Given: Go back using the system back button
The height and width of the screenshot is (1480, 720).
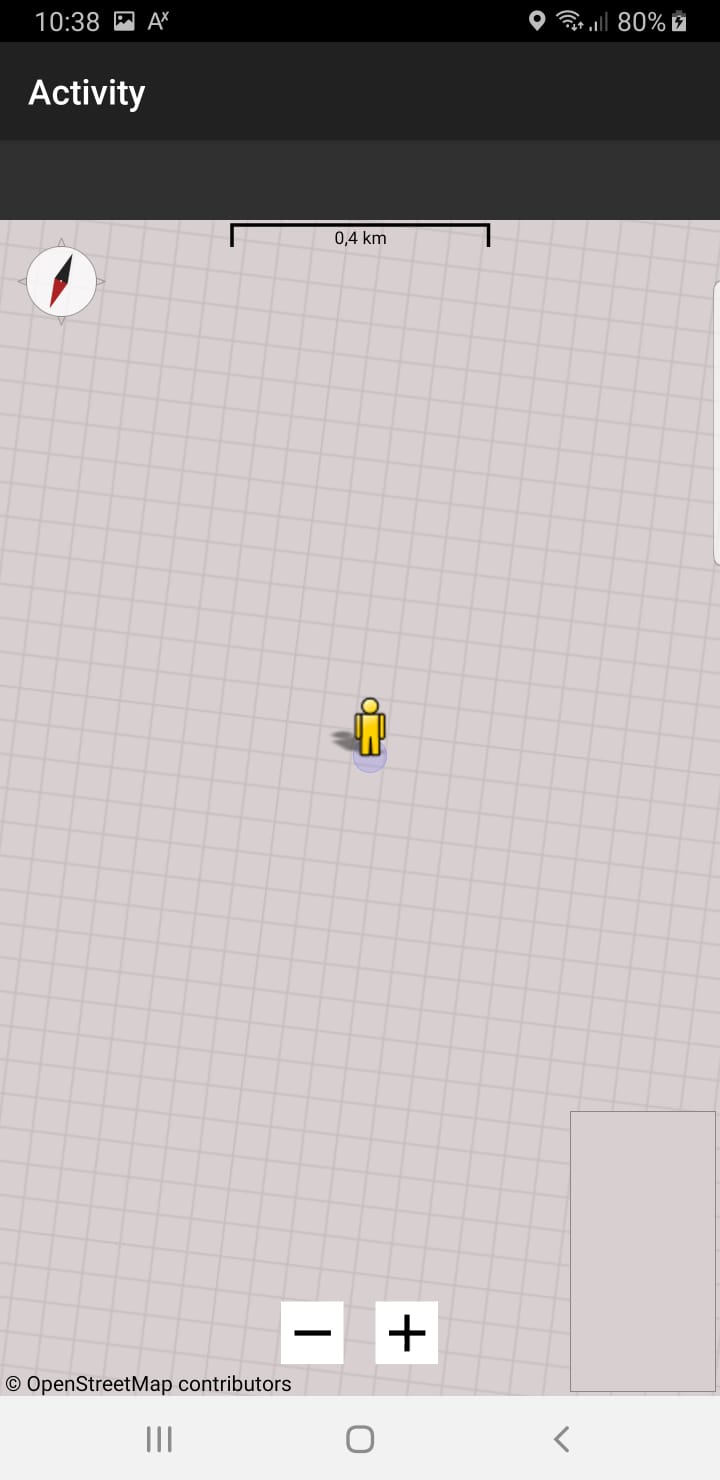Looking at the screenshot, I should click(561, 1439).
